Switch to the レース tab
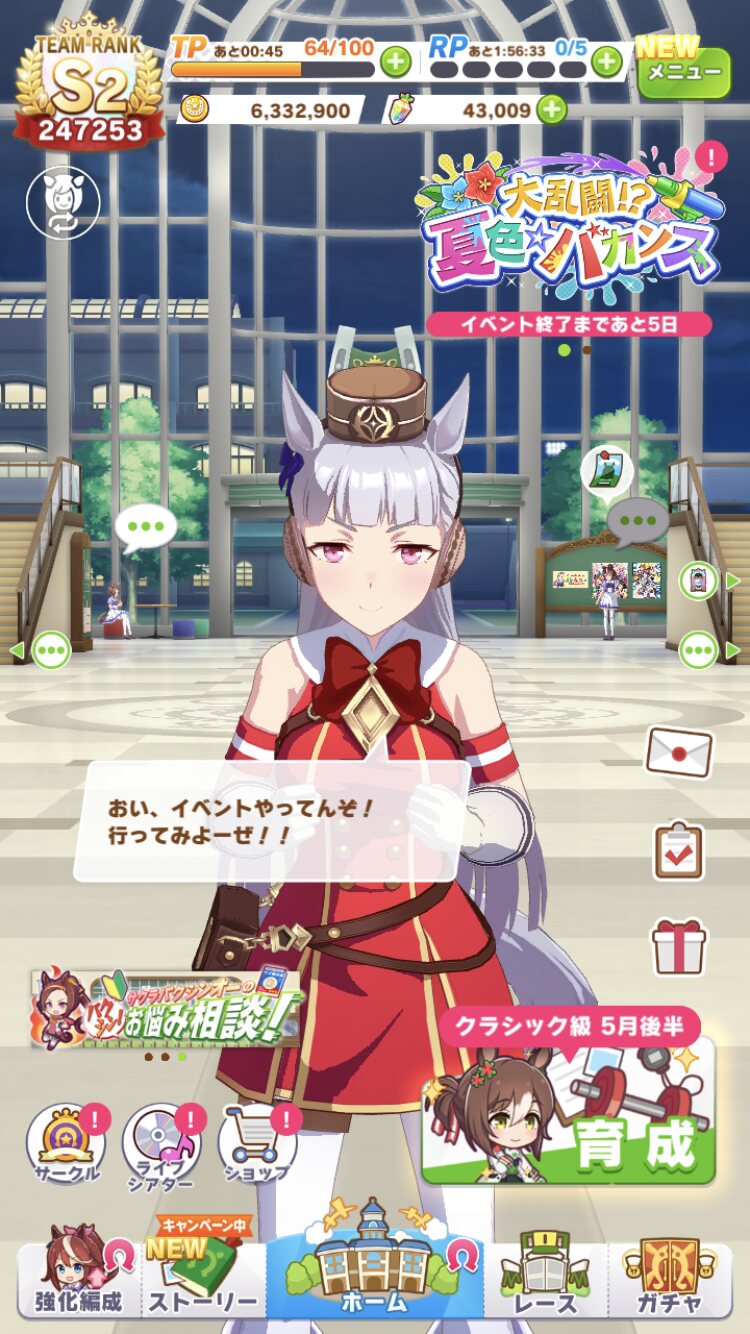 tap(547, 1280)
